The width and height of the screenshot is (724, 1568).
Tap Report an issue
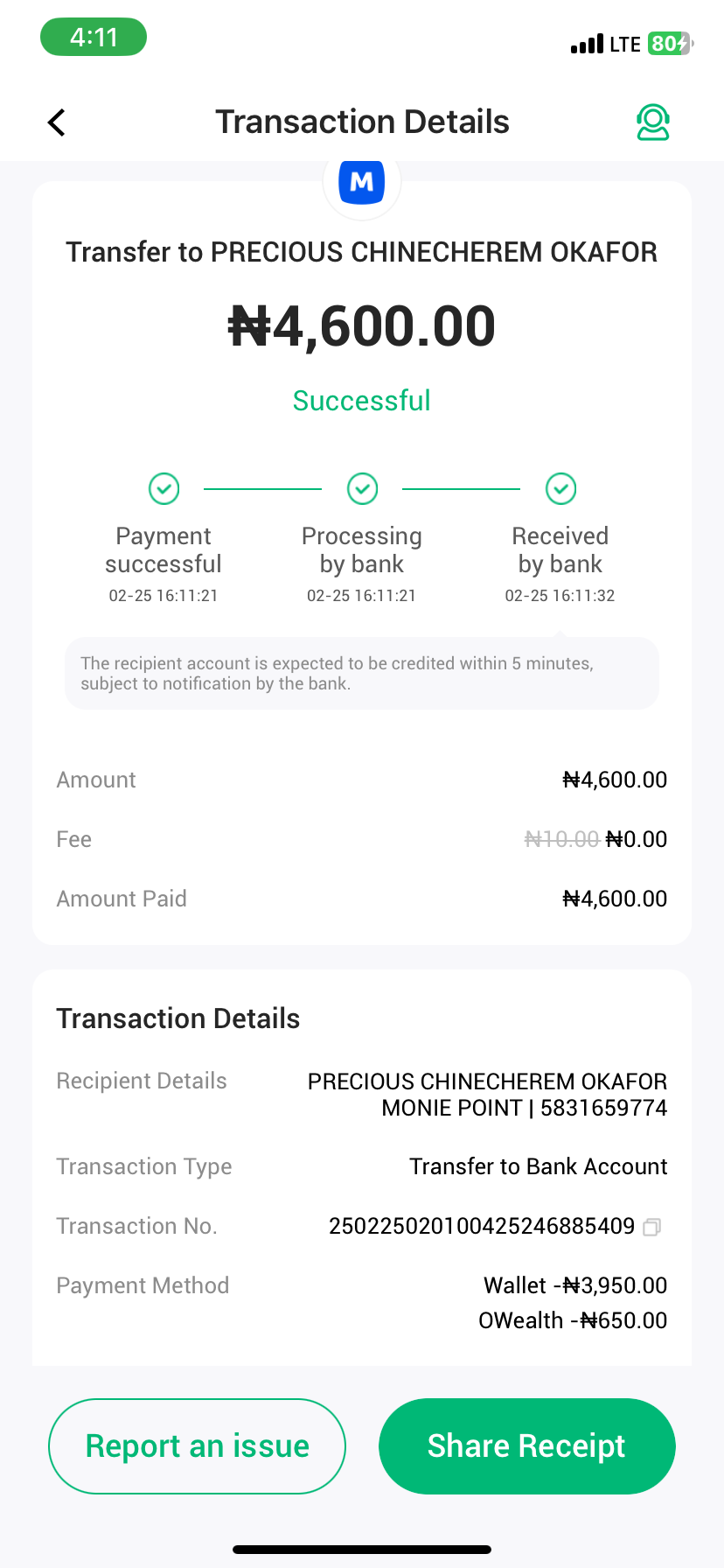(197, 1446)
